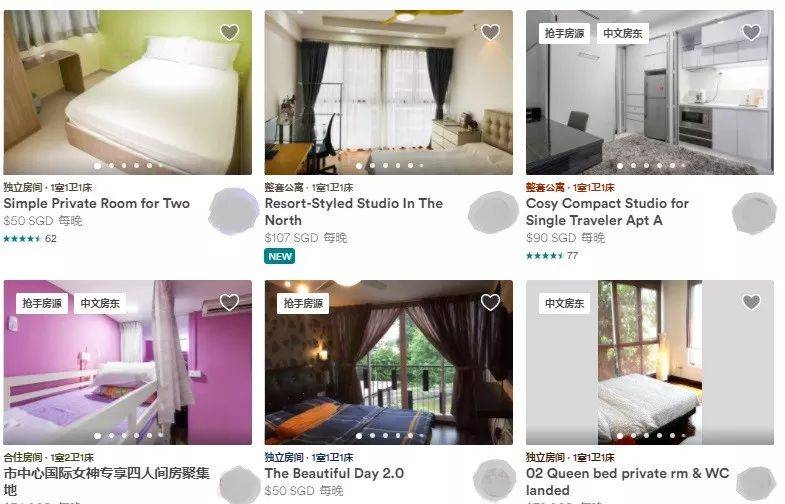View Resort-Styled Studio In The North photo
Image resolution: width=785 pixels, height=504 pixels.
coord(388,92)
